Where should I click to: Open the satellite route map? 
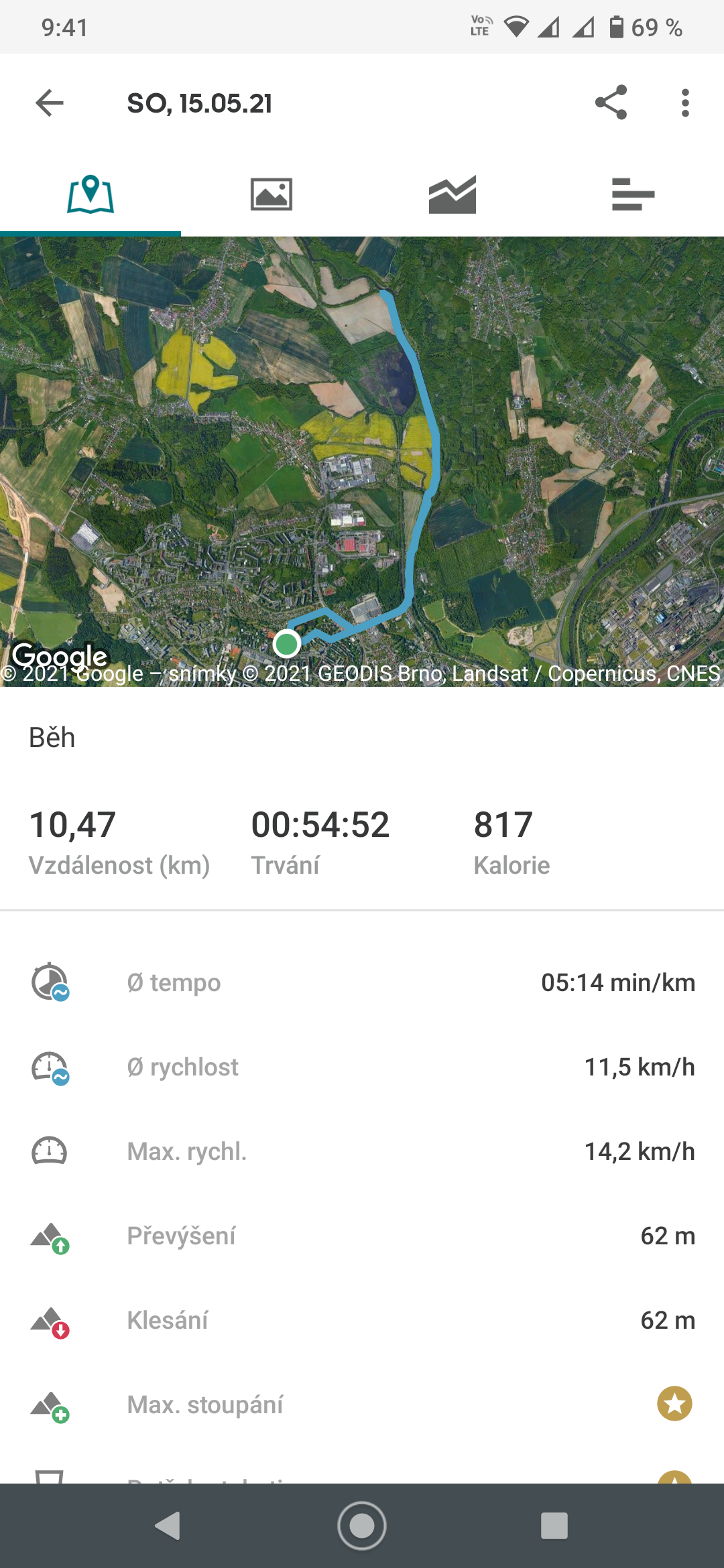pyautogui.click(x=362, y=462)
